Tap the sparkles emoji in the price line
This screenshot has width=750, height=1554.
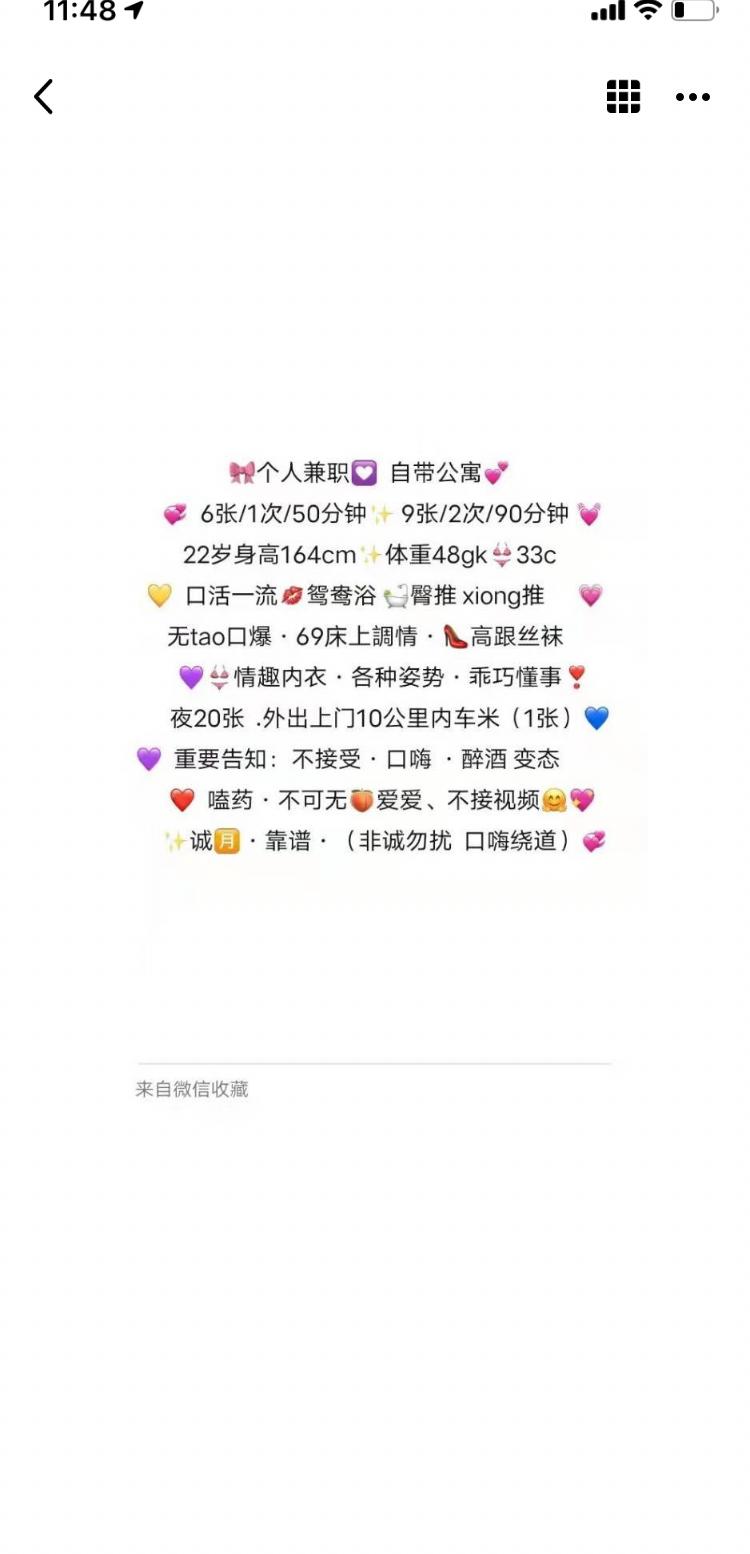click(x=382, y=514)
